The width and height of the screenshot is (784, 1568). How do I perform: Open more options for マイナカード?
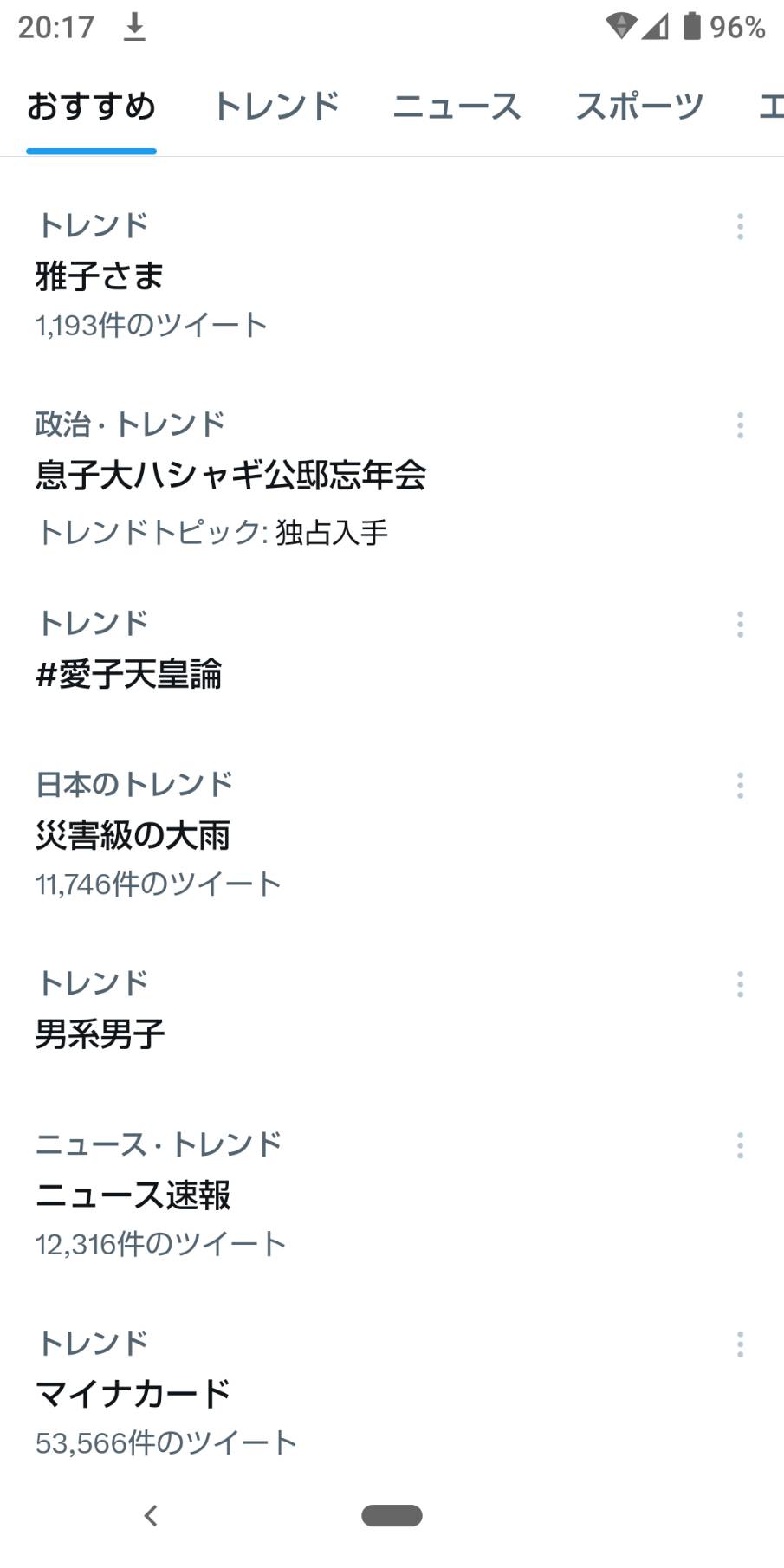pyautogui.click(x=740, y=1344)
